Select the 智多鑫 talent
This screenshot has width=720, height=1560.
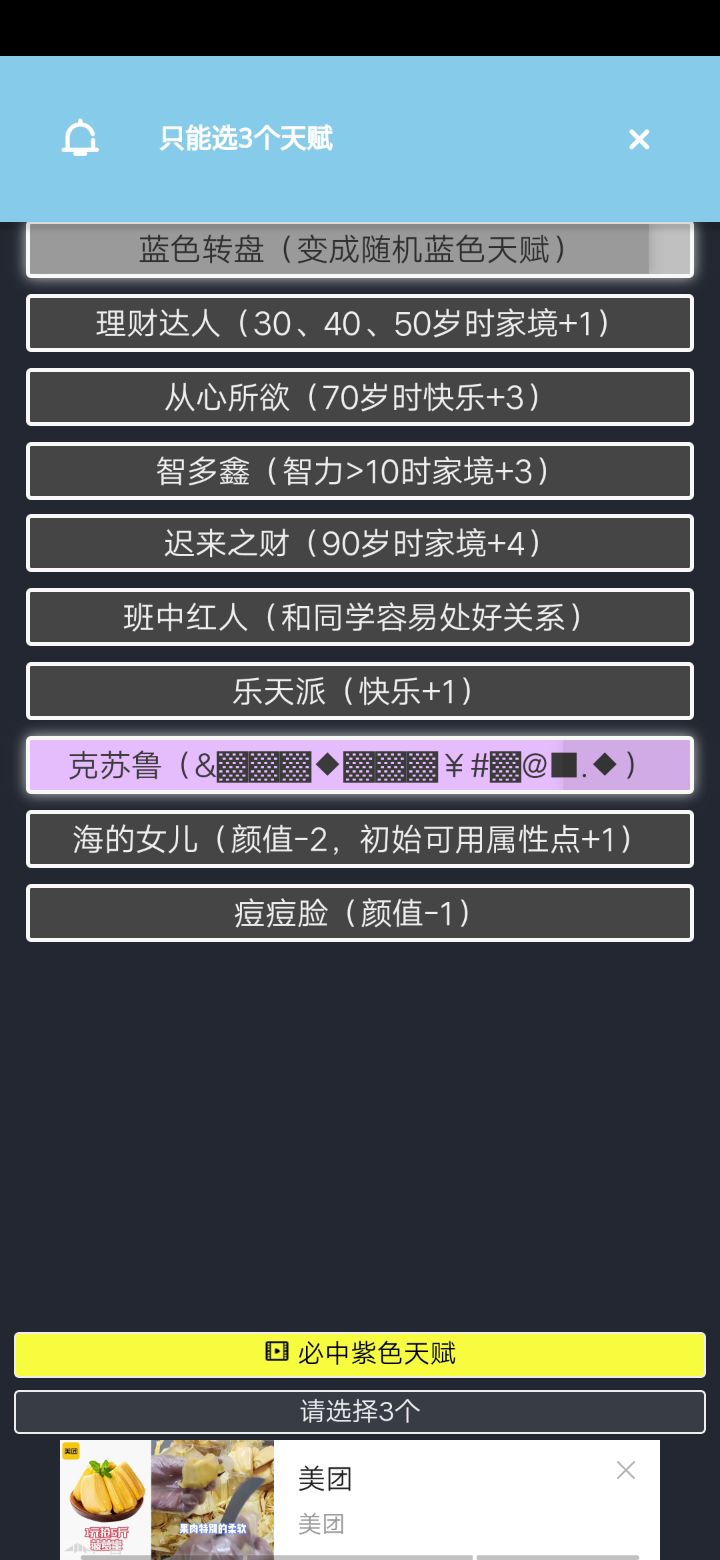[359, 471]
